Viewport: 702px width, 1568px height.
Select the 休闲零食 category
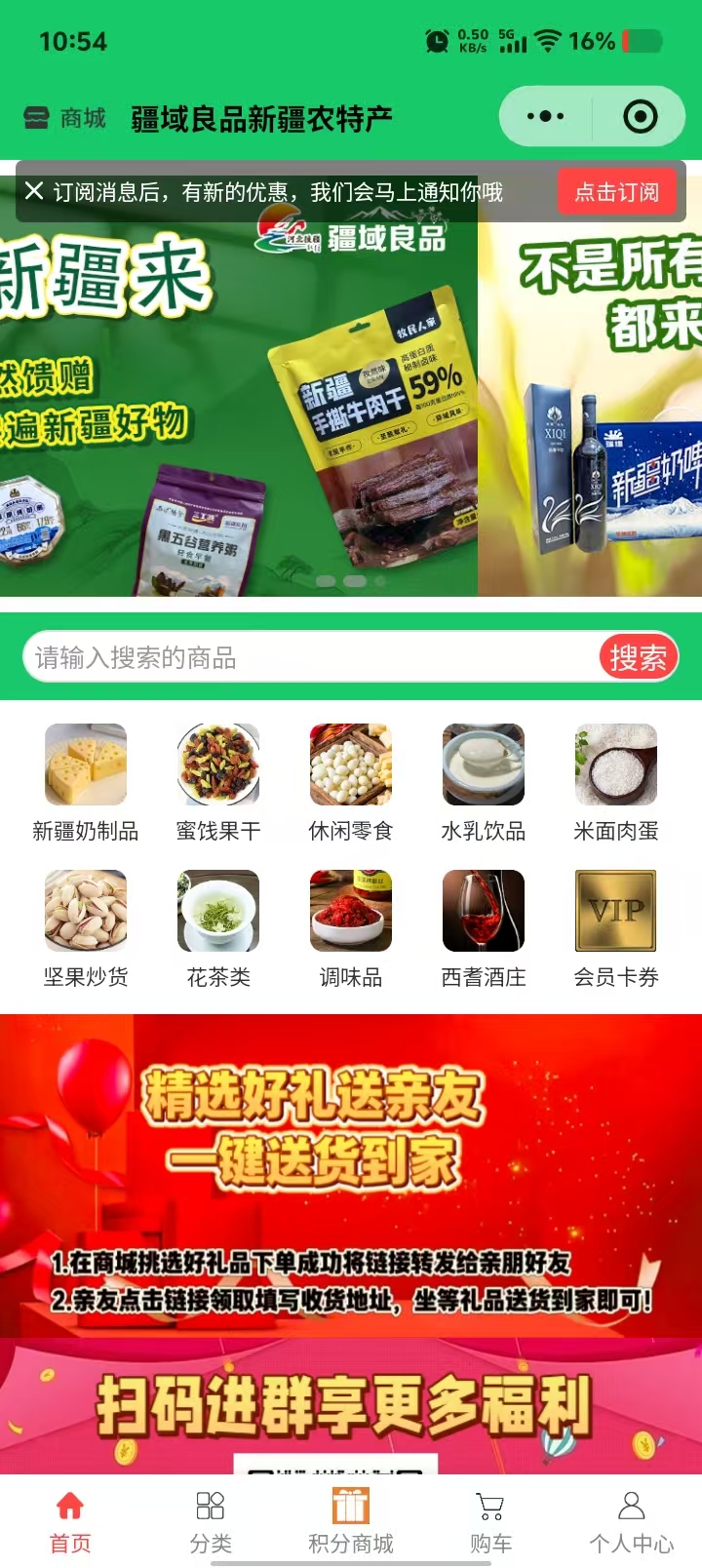[x=351, y=782]
